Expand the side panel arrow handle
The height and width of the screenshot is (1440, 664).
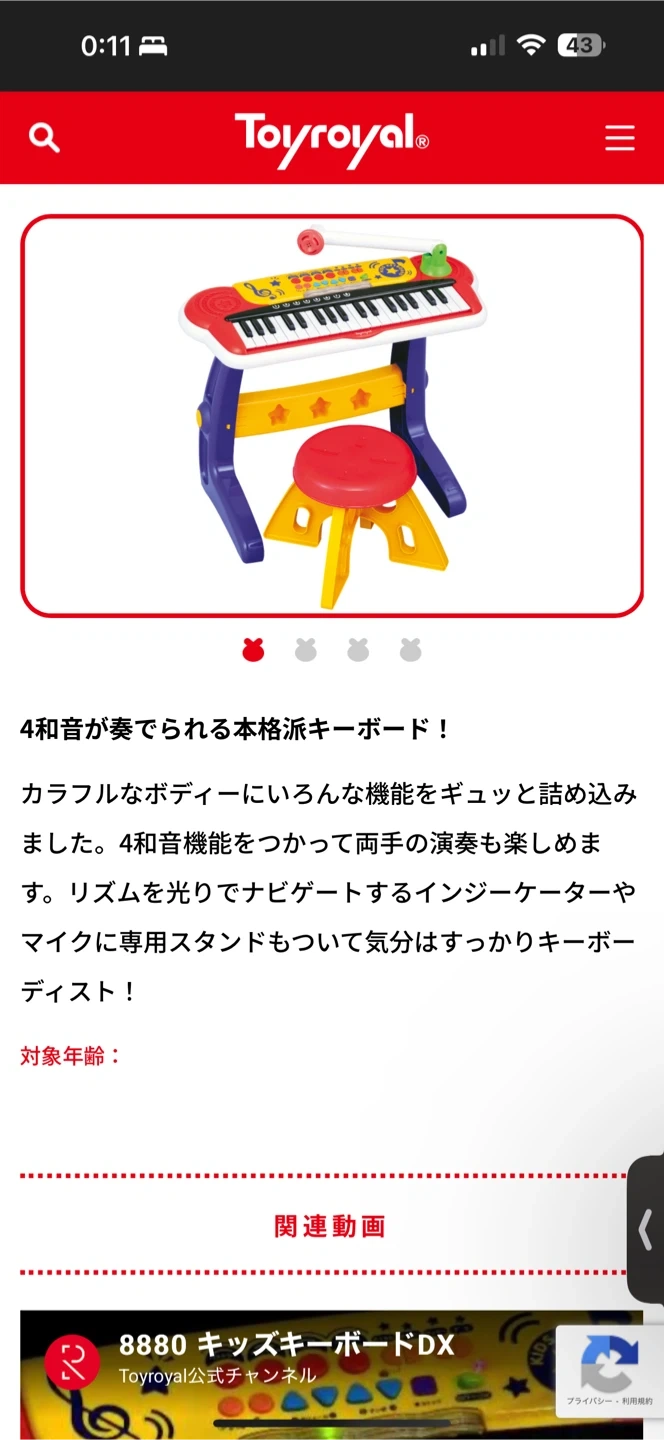[x=646, y=1229]
